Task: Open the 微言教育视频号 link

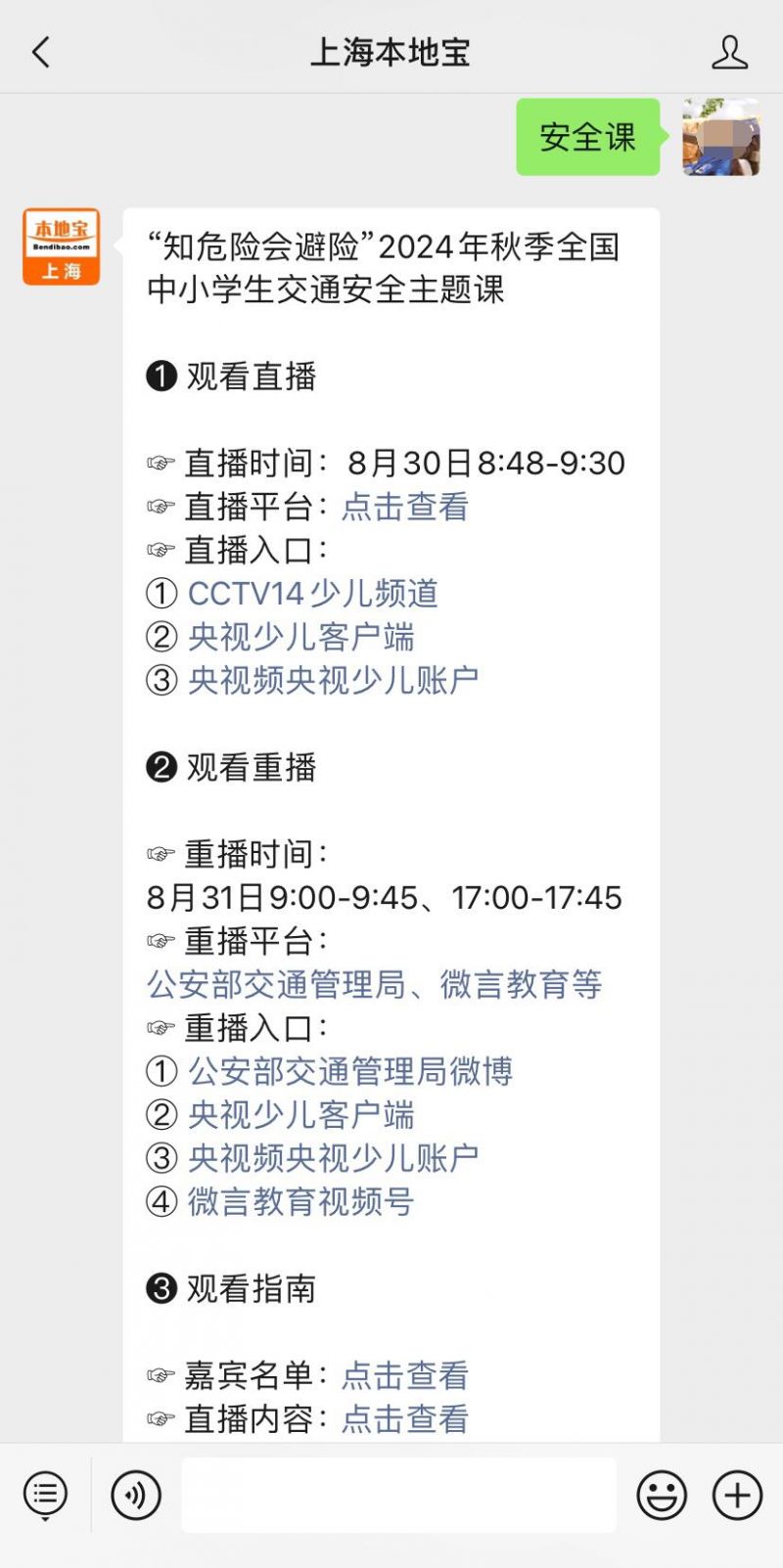Action: point(301,1201)
